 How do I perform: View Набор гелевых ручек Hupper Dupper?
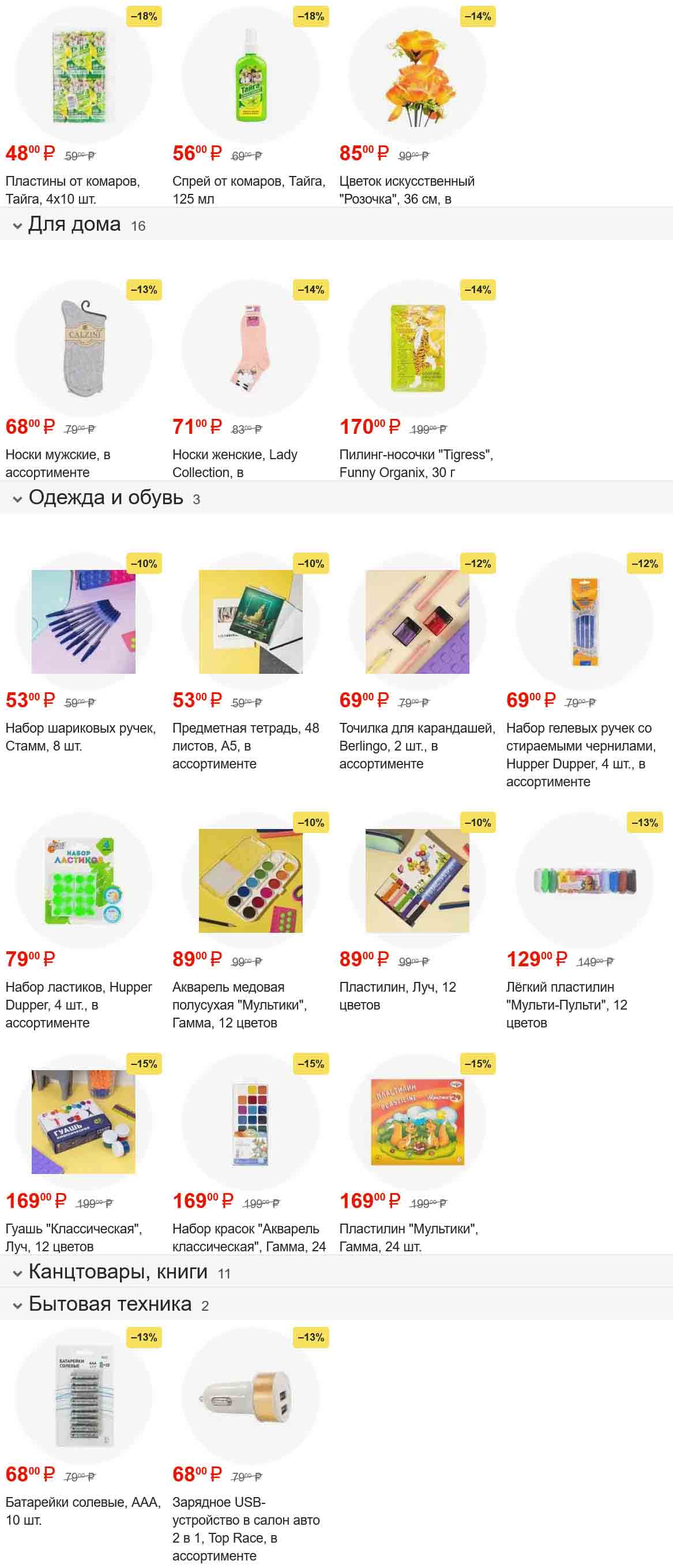tap(584, 621)
